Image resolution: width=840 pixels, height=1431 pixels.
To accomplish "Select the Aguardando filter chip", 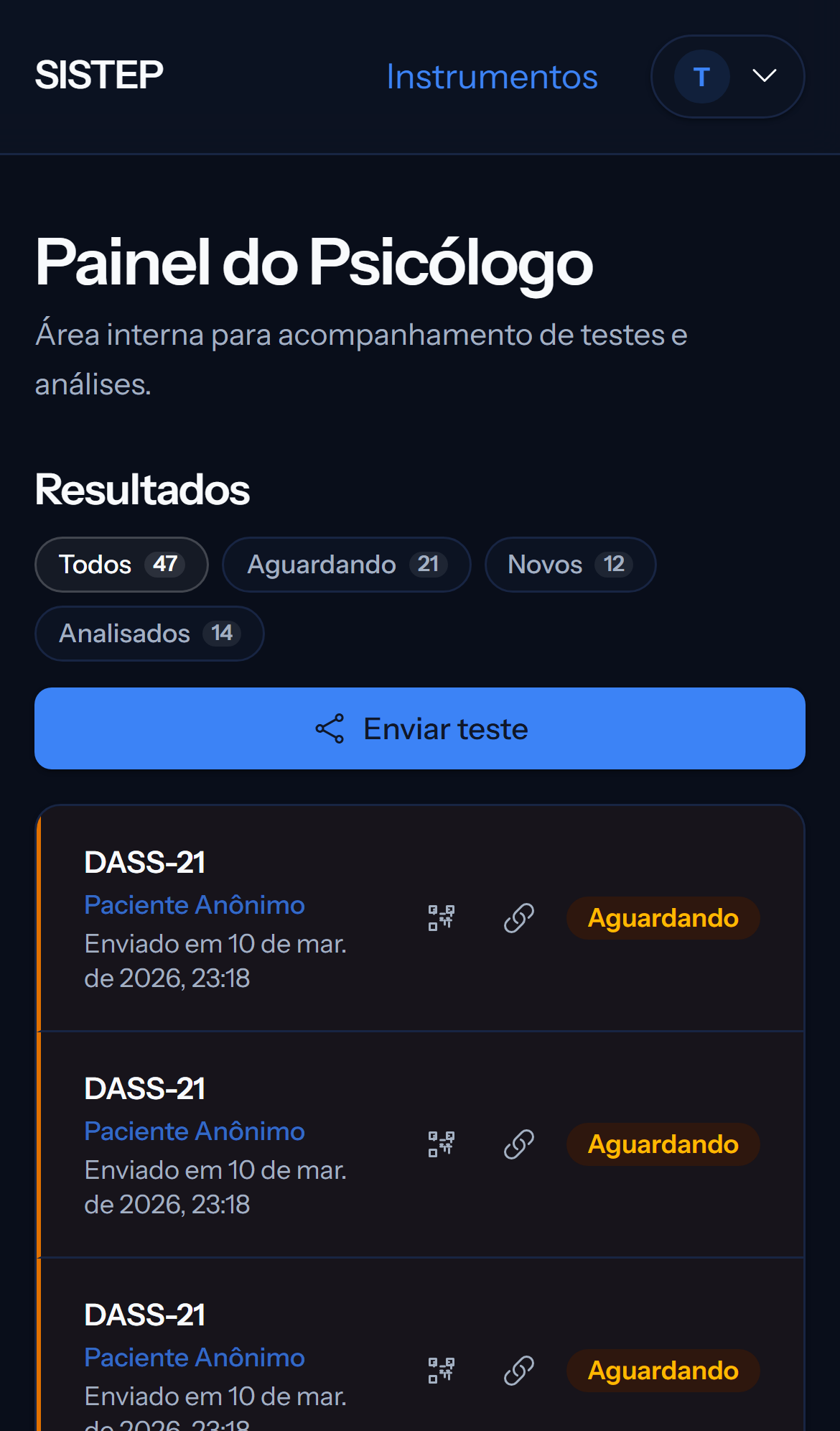I will click(x=347, y=565).
